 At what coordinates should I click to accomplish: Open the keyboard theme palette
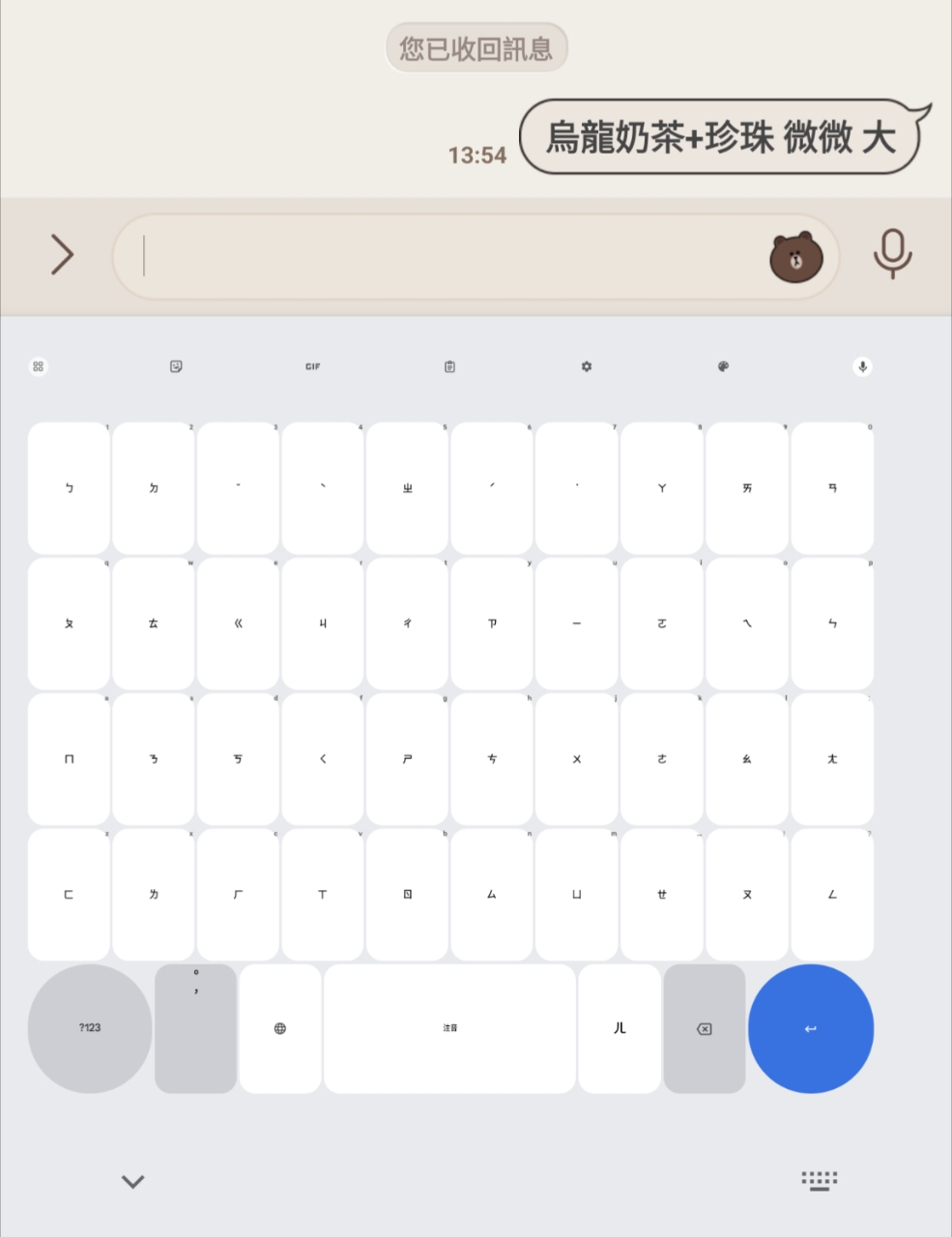723,366
